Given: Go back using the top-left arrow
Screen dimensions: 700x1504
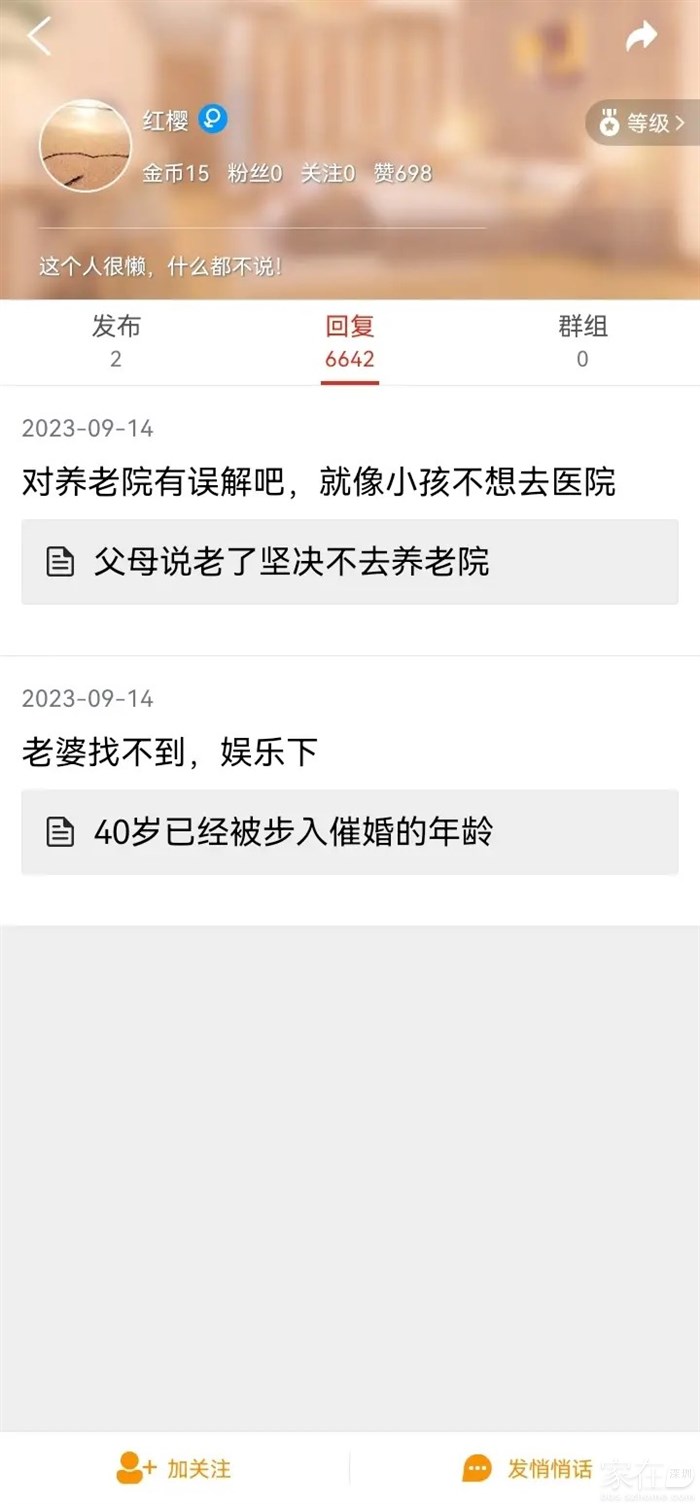Looking at the screenshot, I should coord(39,36).
